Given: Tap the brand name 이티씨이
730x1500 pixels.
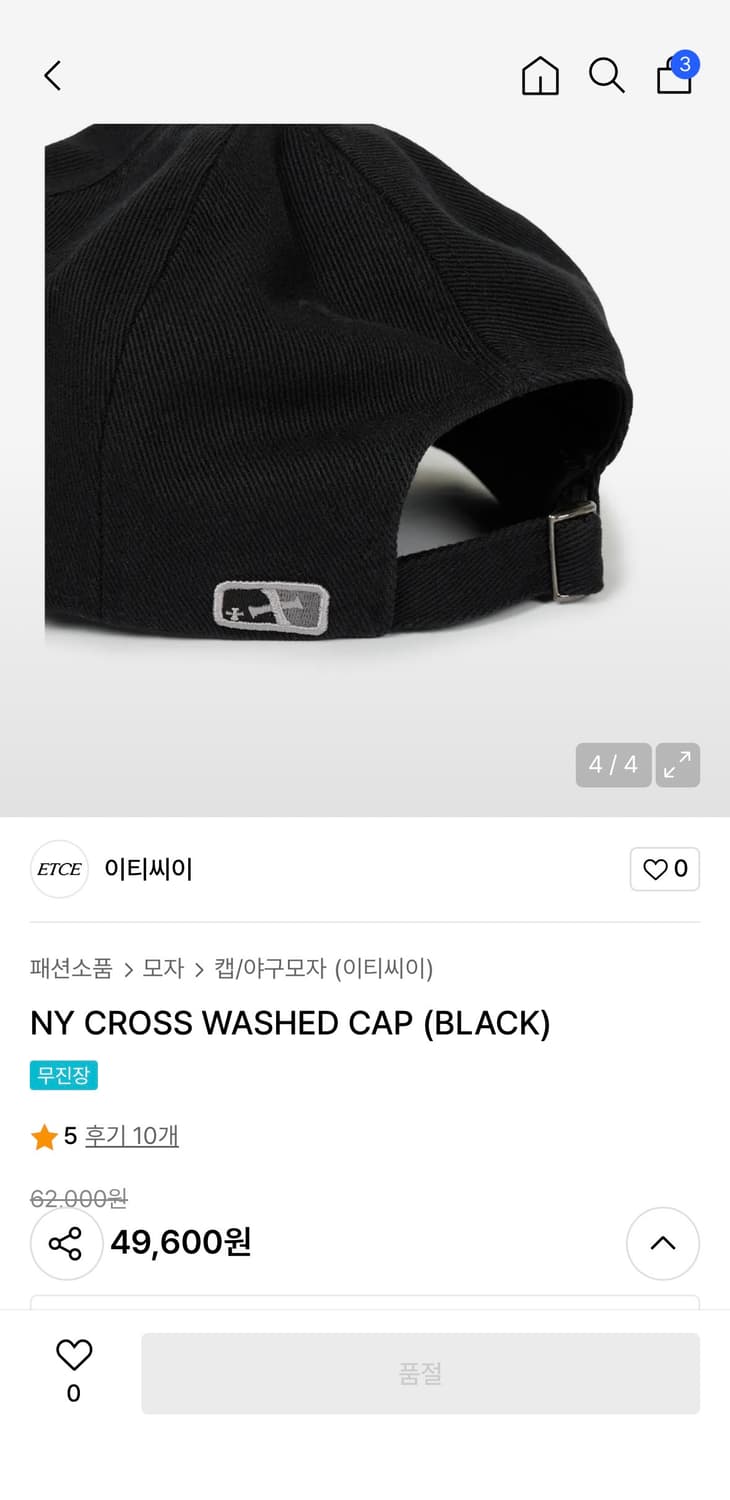Looking at the screenshot, I should (x=148, y=869).
